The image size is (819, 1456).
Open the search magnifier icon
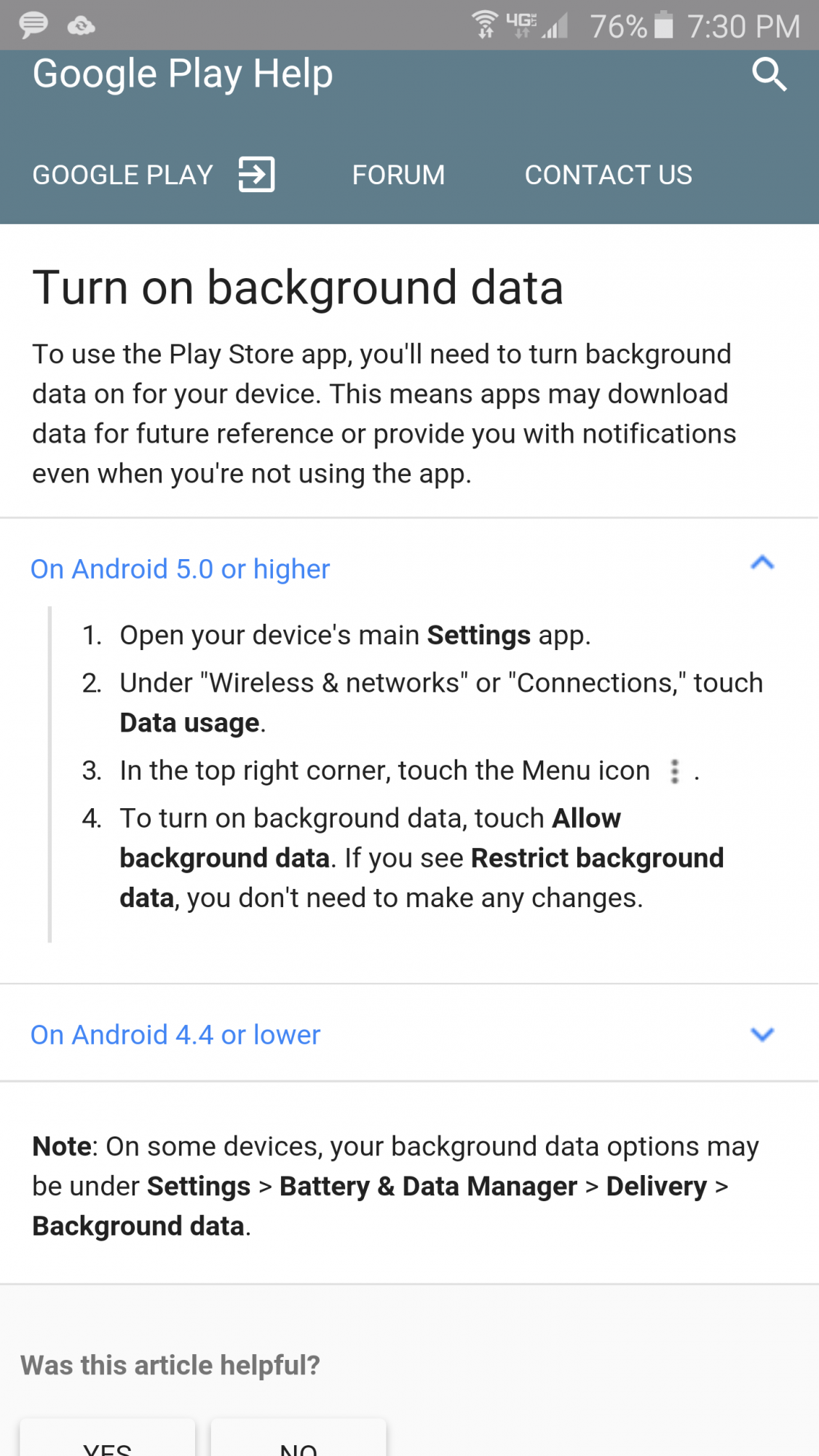click(x=769, y=74)
